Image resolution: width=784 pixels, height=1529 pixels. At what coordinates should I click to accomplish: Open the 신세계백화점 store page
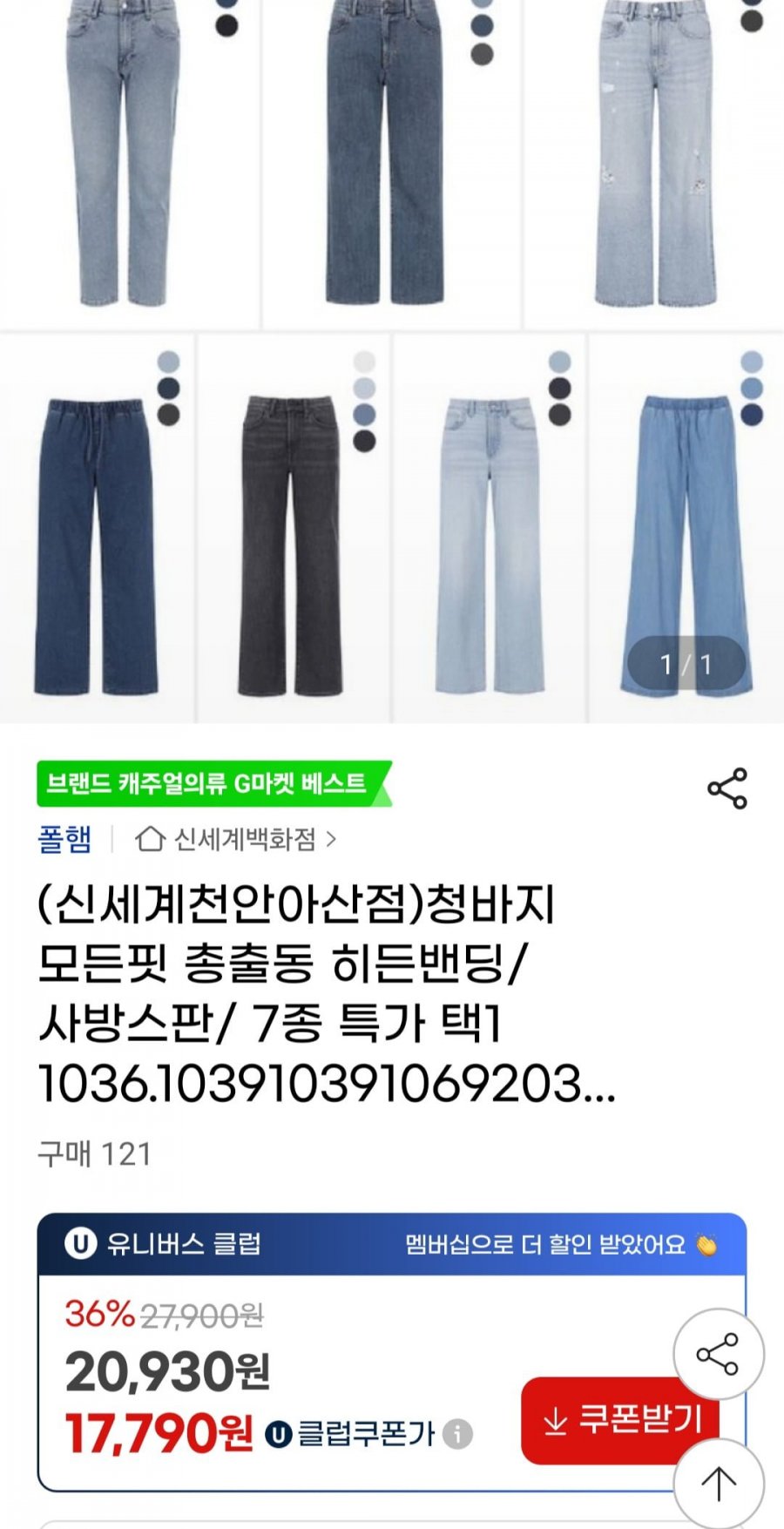[x=235, y=839]
